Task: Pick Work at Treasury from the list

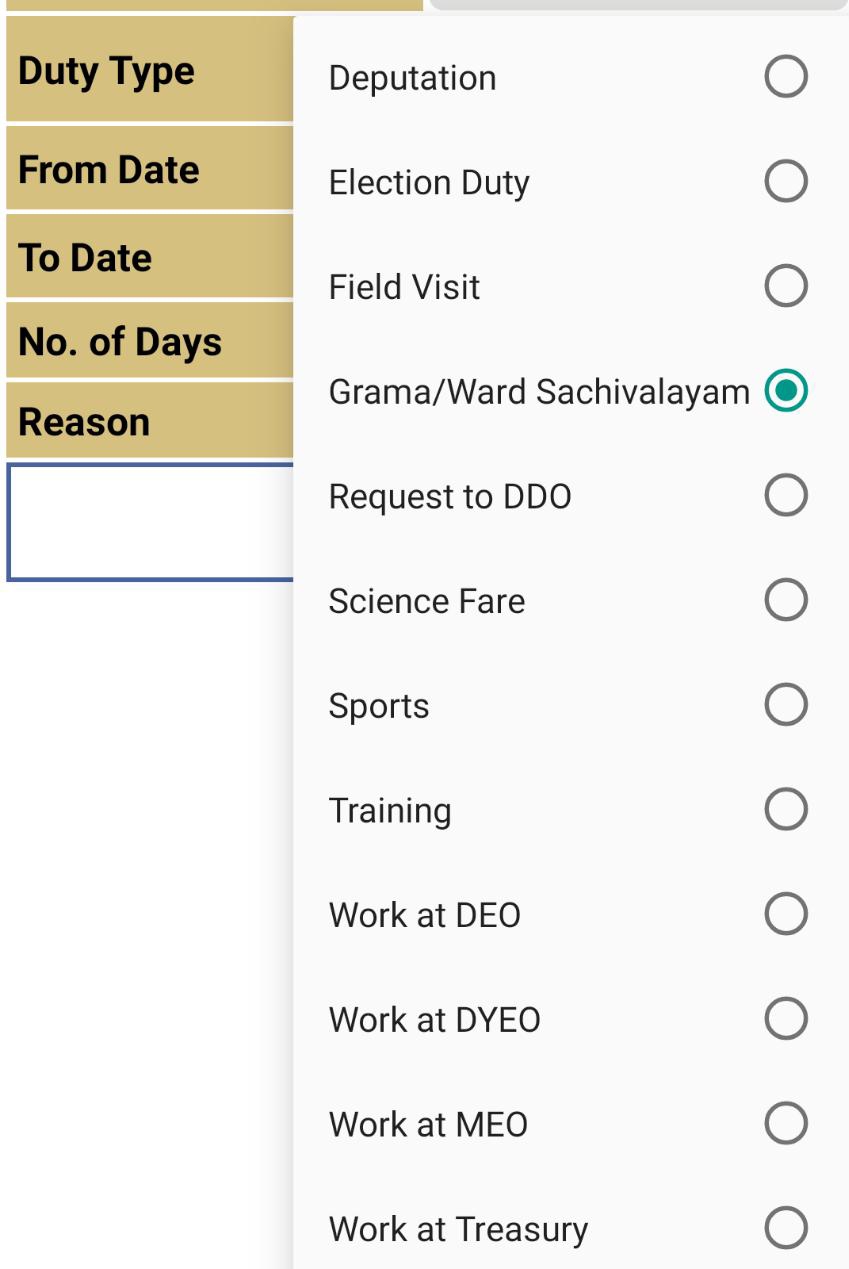Action: pos(784,1229)
